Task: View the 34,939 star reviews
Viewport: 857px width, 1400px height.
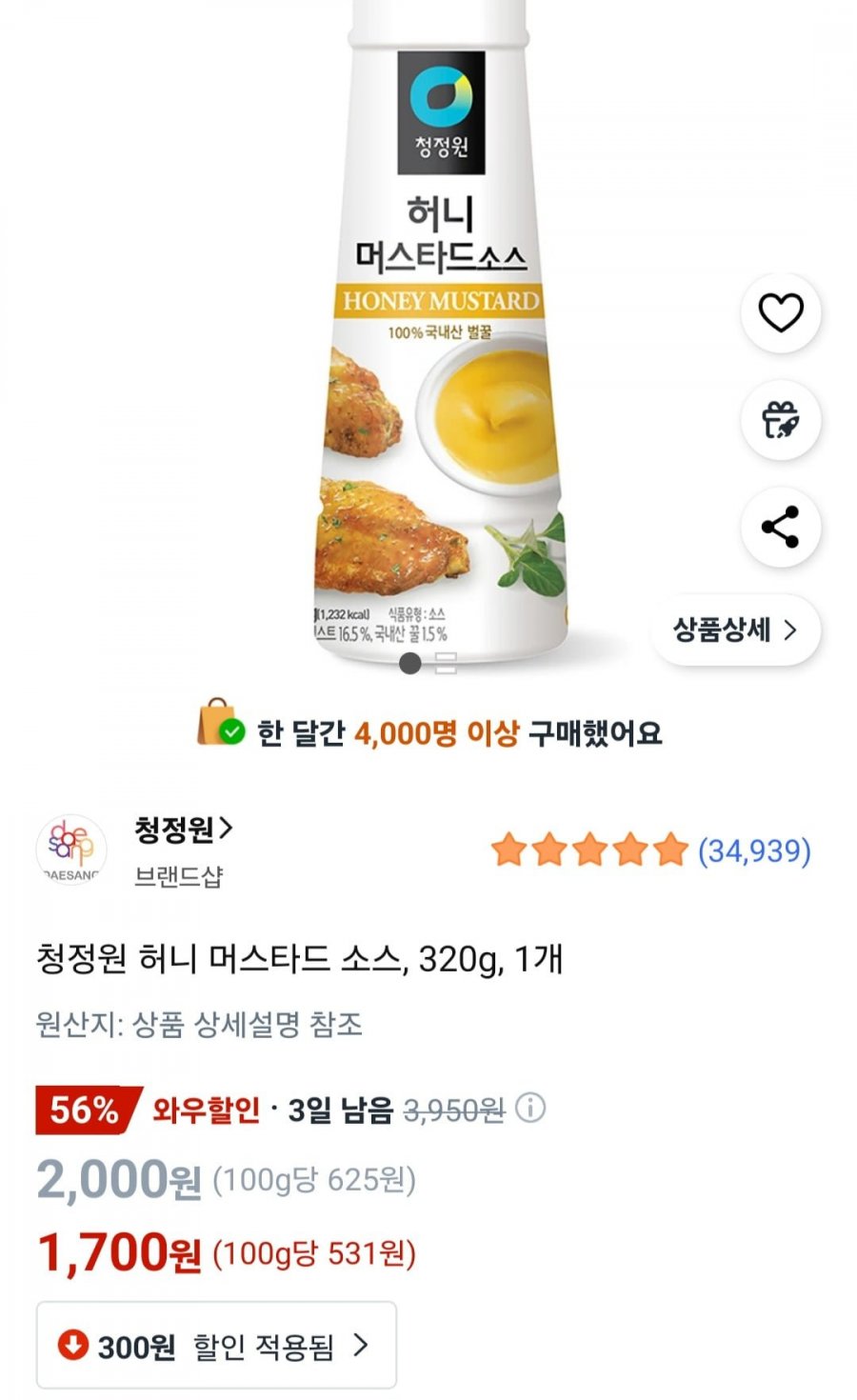Action: [x=651, y=850]
